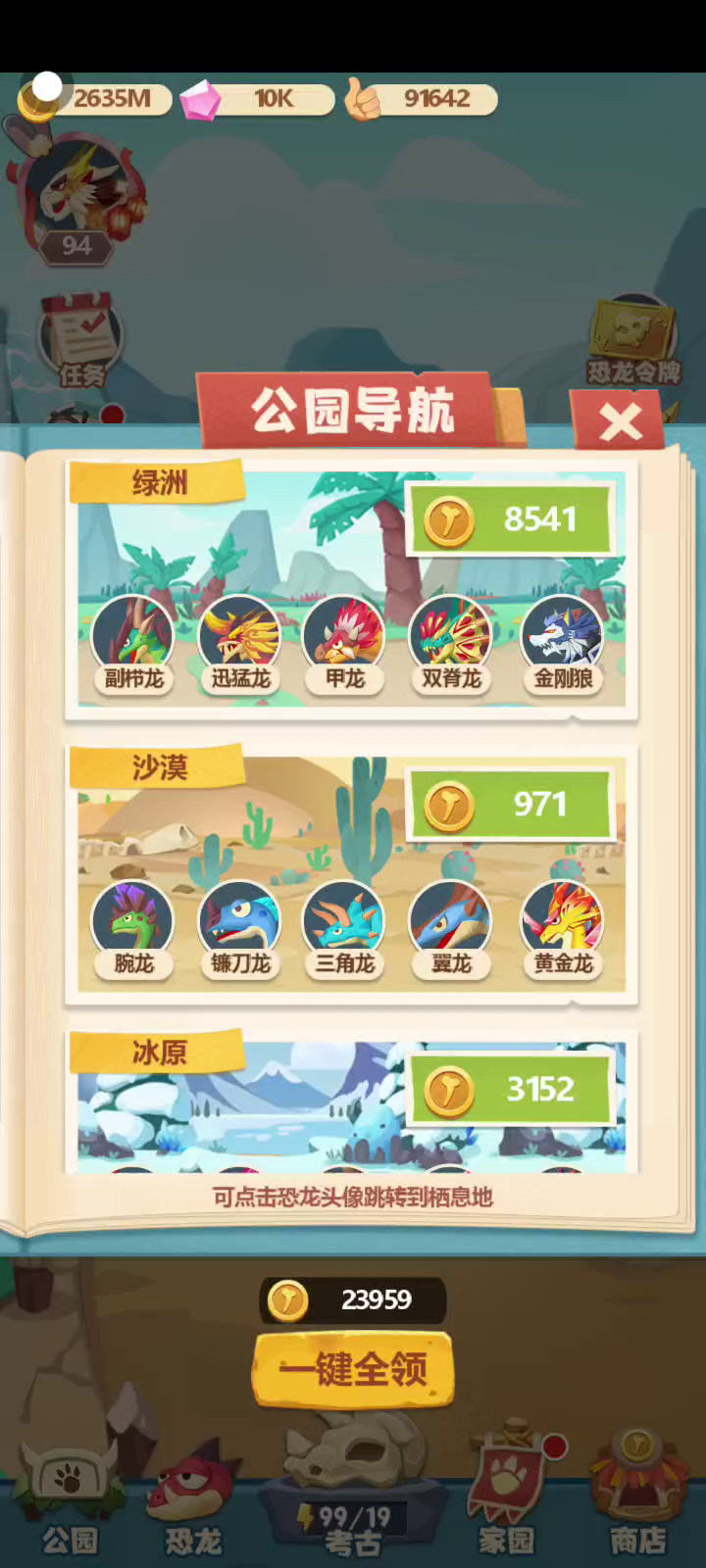Go to 金刚狼 habitat
The height and width of the screenshot is (1568, 706).
click(563, 639)
